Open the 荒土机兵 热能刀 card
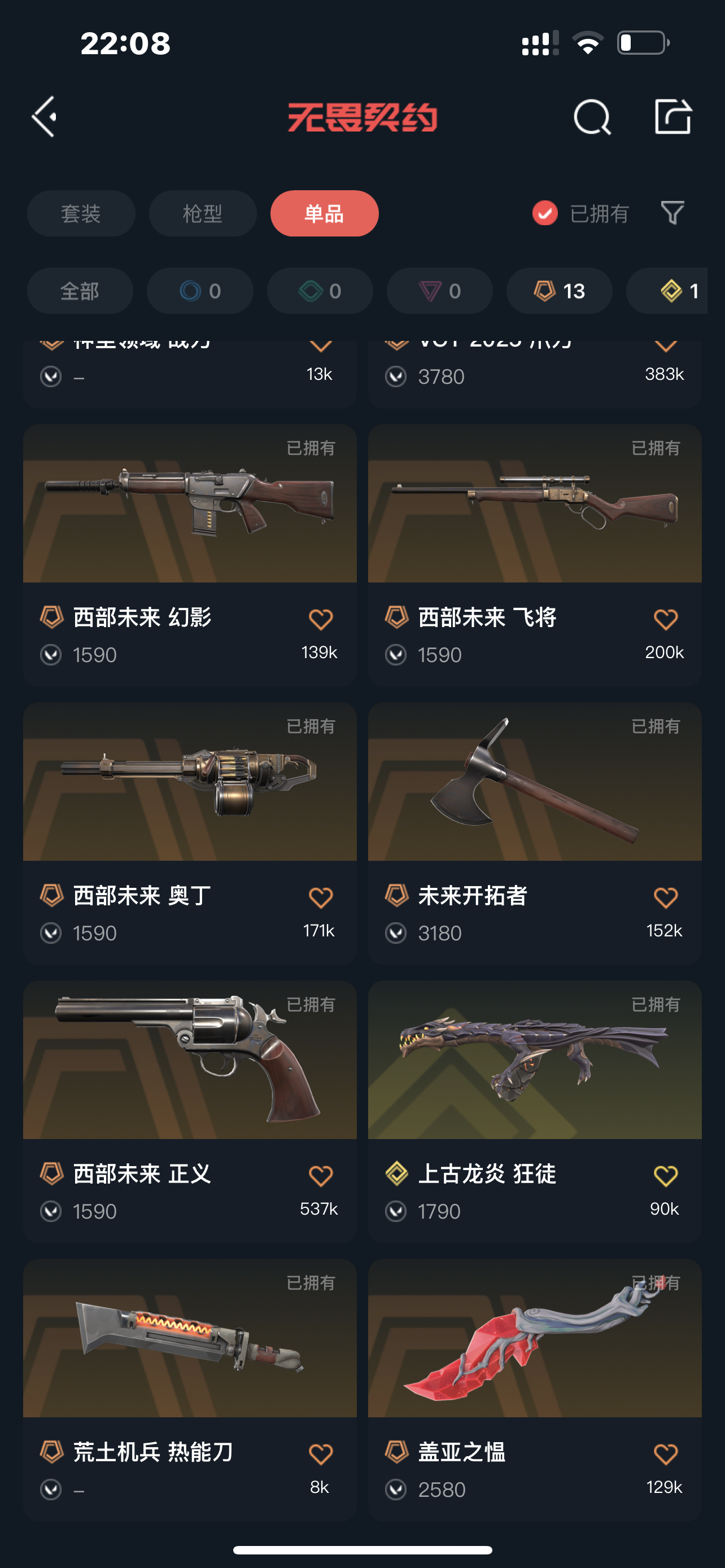This screenshot has height=1568, width=725. point(190,1390)
